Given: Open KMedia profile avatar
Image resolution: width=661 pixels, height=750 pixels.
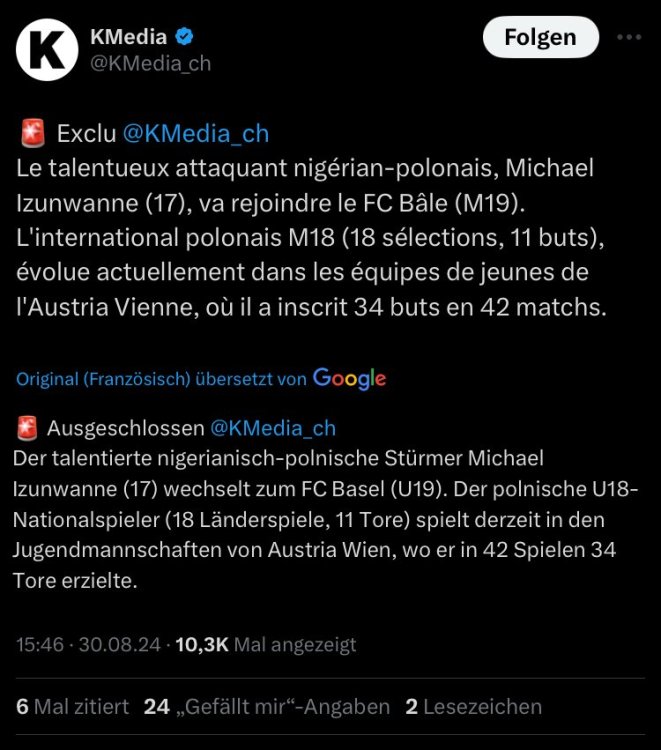Looking at the screenshot, I should (x=46, y=49).
